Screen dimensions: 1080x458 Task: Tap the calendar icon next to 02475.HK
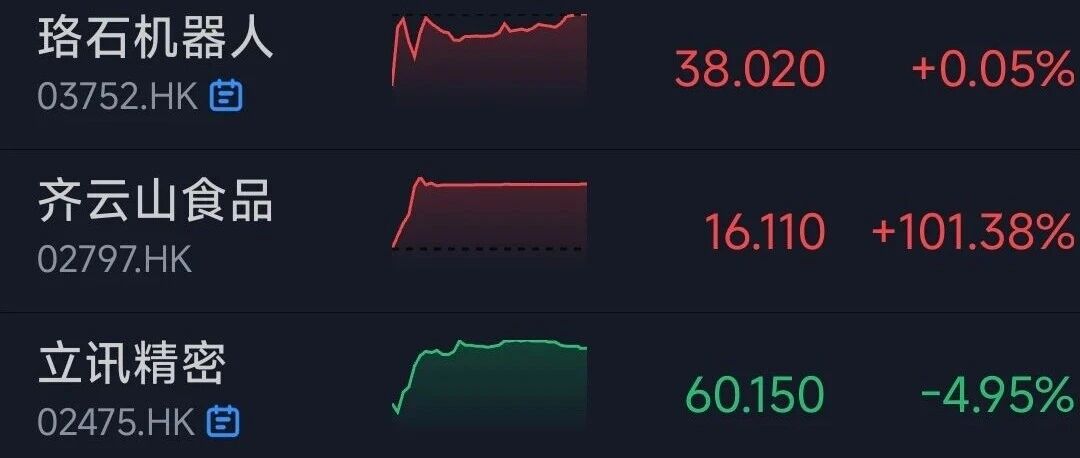pyautogui.click(x=223, y=421)
